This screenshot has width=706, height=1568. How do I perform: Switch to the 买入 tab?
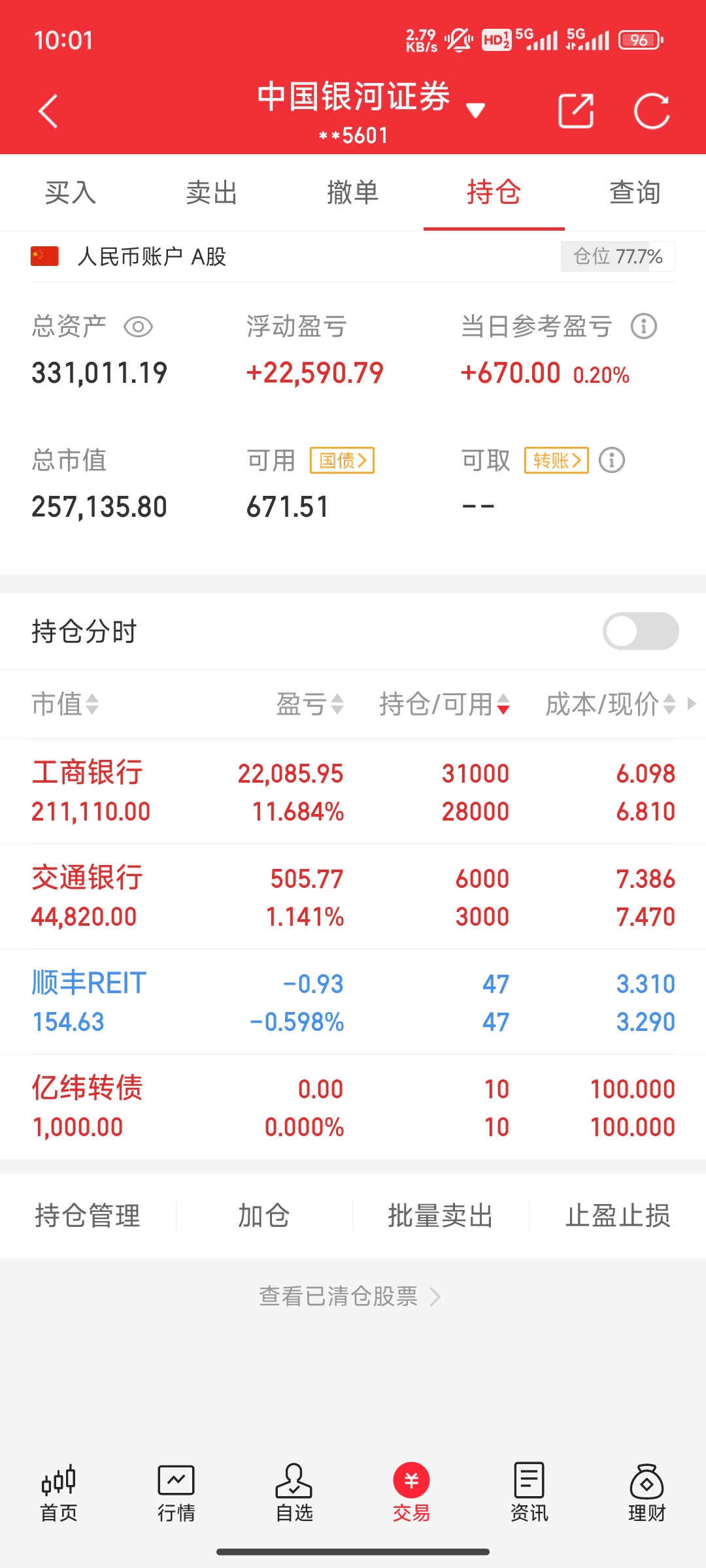click(71, 193)
